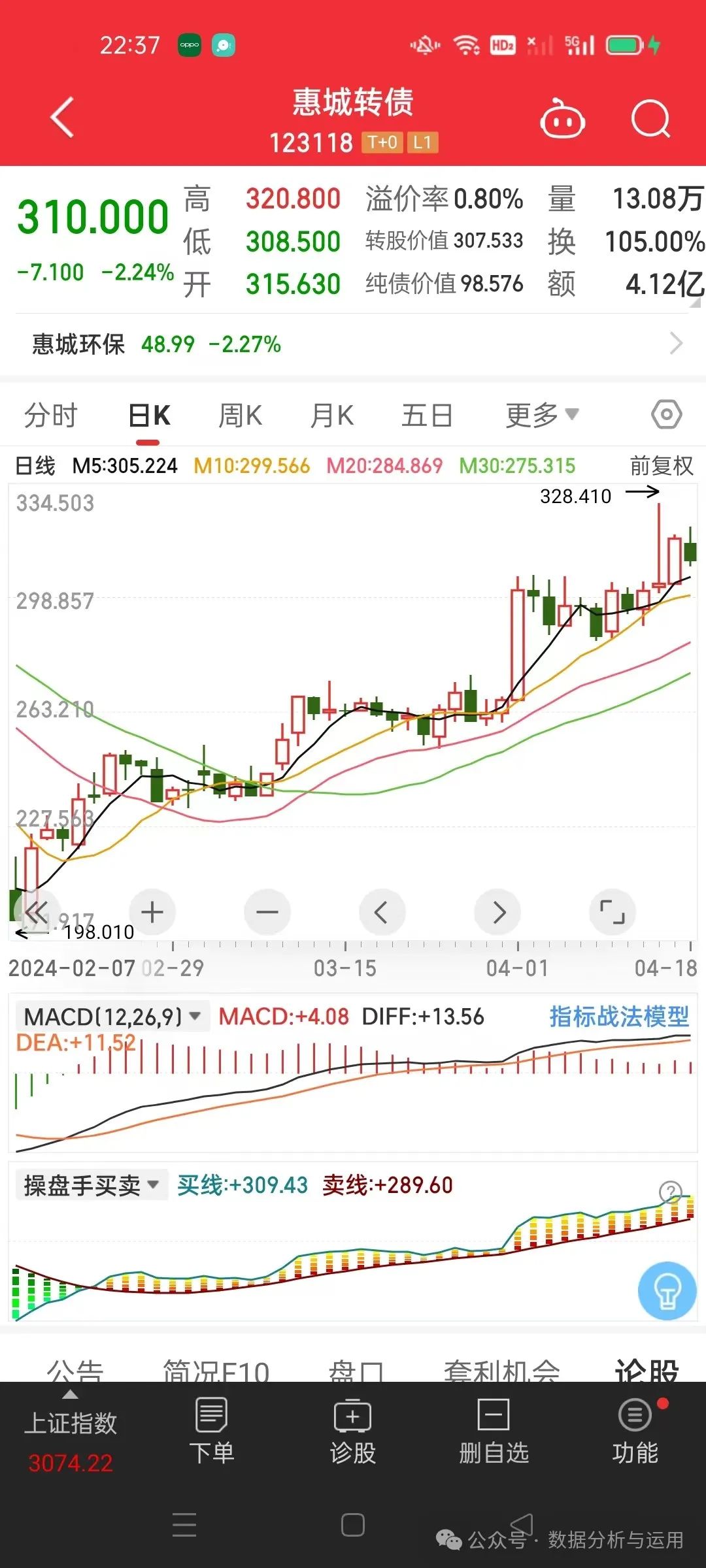The width and height of the screenshot is (706, 1568).
Task: Remove from watchlist via 删自选
Action: click(x=494, y=1431)
